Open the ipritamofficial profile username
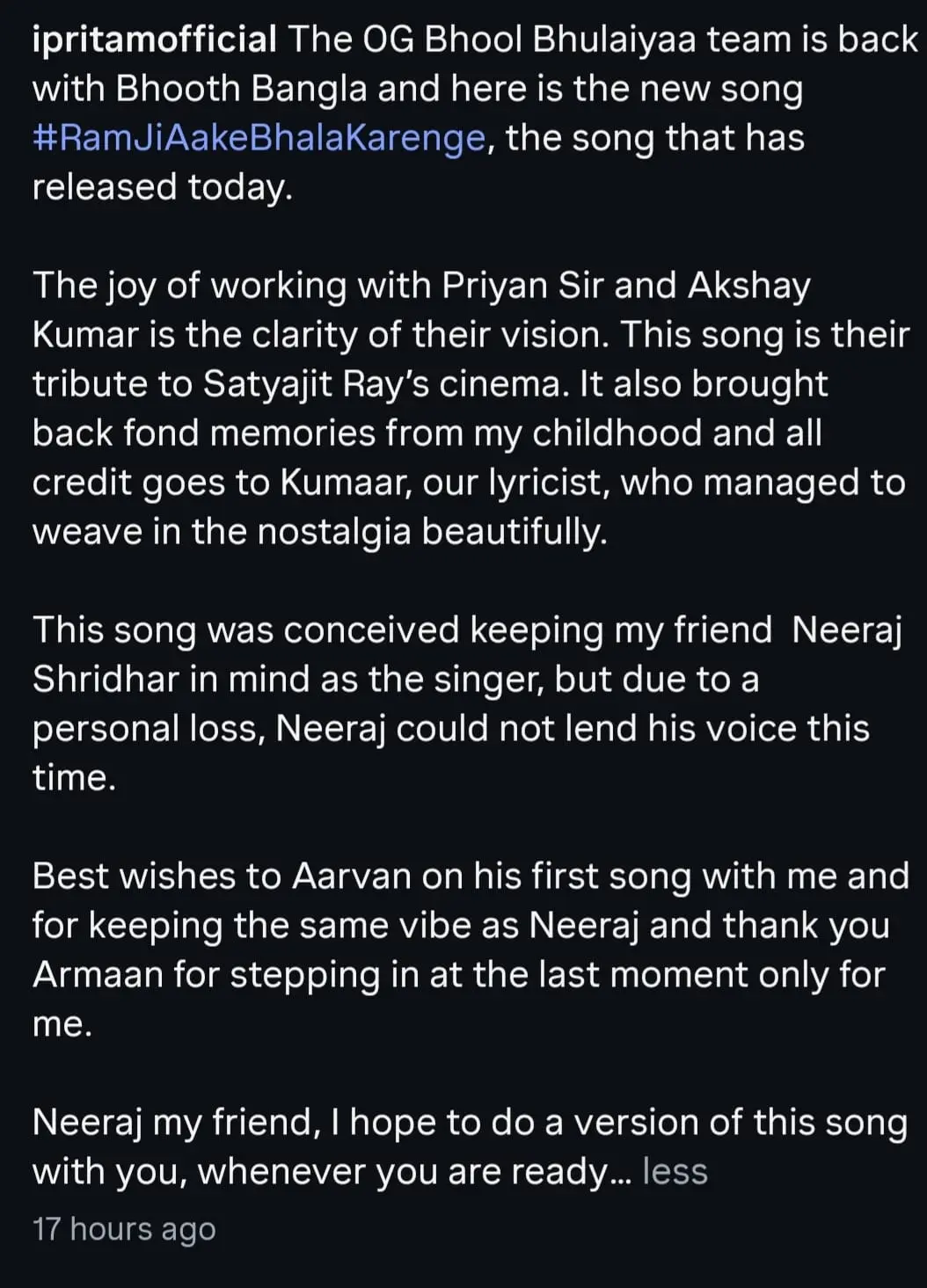Screen dimensions: 927x1288 coord(155,40)
